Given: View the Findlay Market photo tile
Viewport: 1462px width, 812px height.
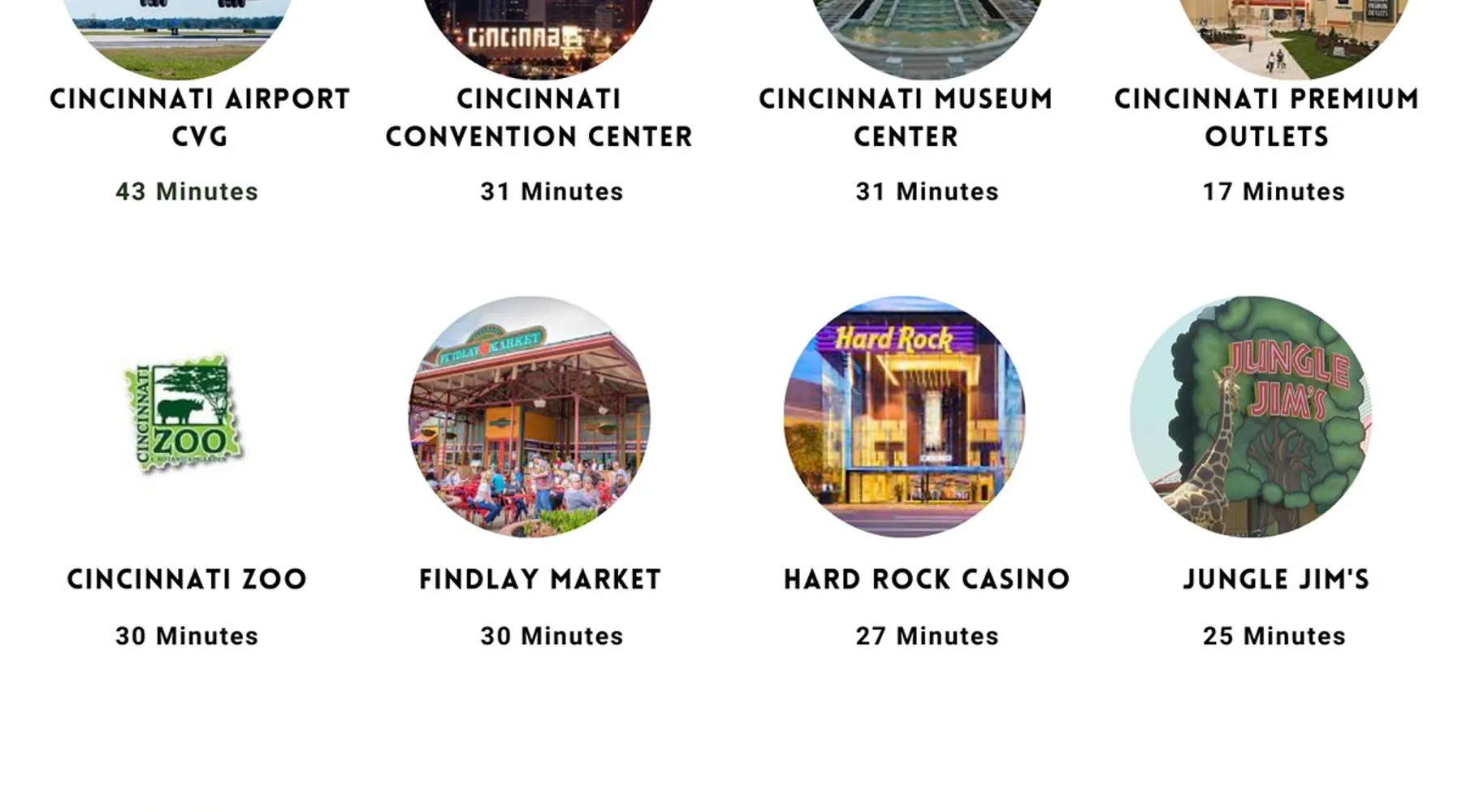Looking at the screenshot, I should 529,417.
